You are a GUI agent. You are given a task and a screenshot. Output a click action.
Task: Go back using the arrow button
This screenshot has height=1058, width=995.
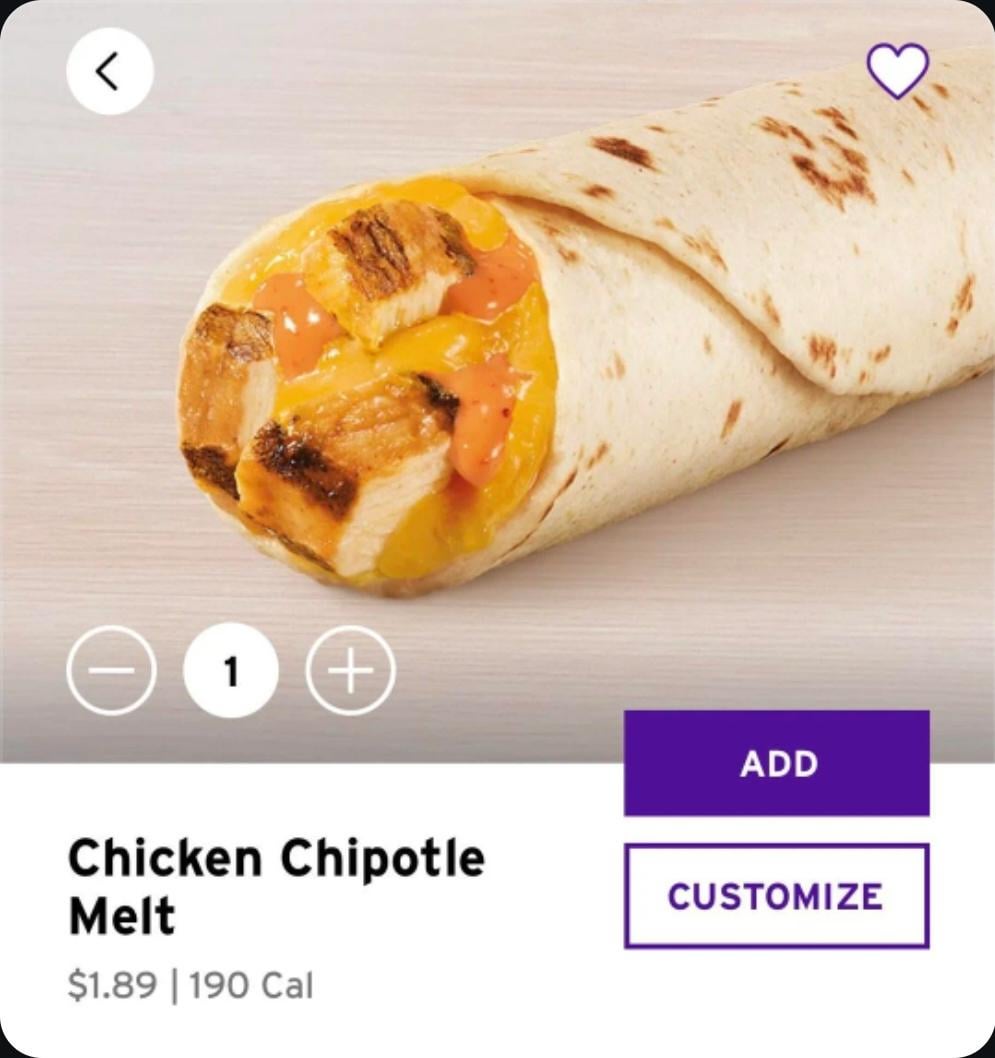pos(109,71)
